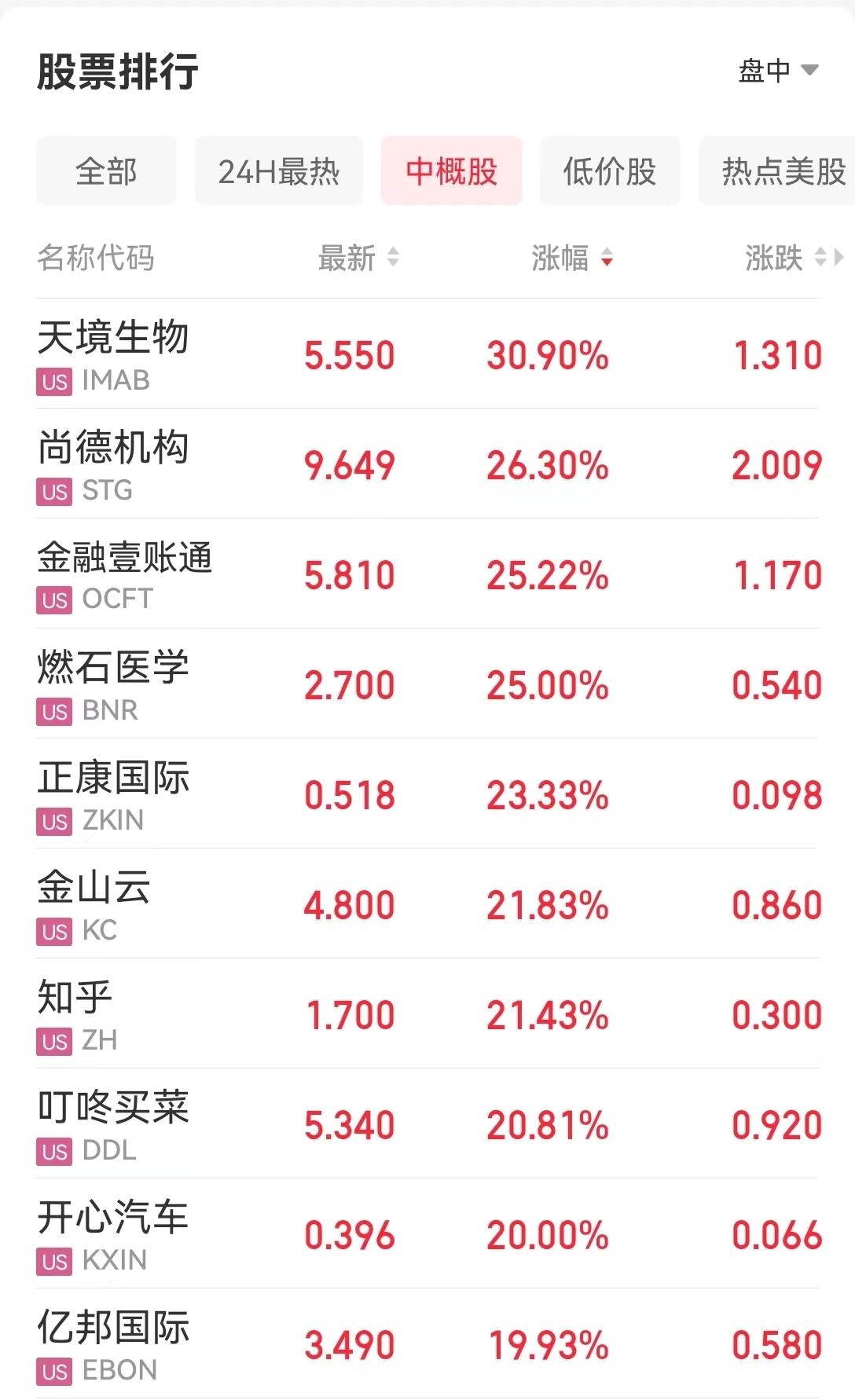The height and width of the screenshot is (1400, 855).
Task: Sort the list by 涨跌 amount
Action: [786, 258]
